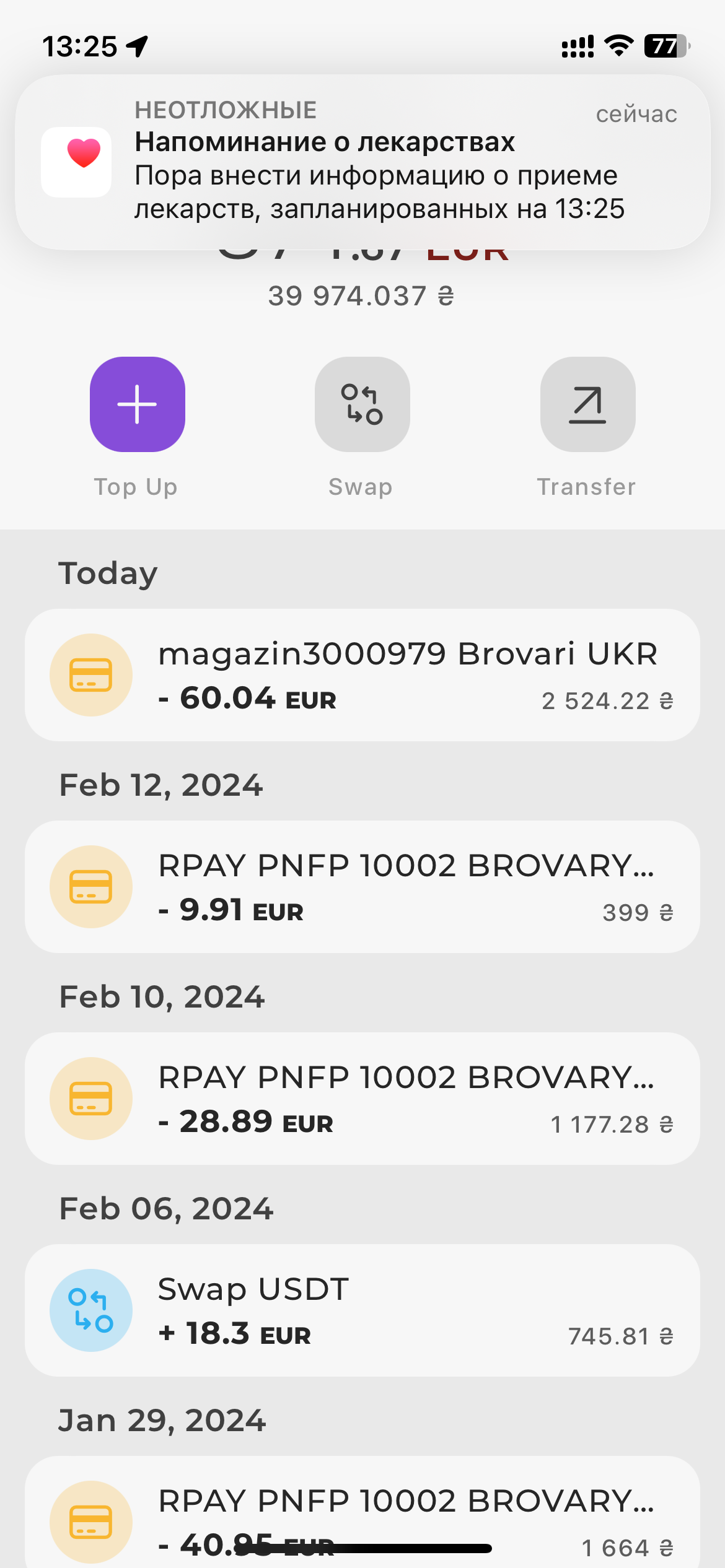Open the Swap USDT transaction details
Viewport: 725px width, 1568px height.
coord(362,1310)
